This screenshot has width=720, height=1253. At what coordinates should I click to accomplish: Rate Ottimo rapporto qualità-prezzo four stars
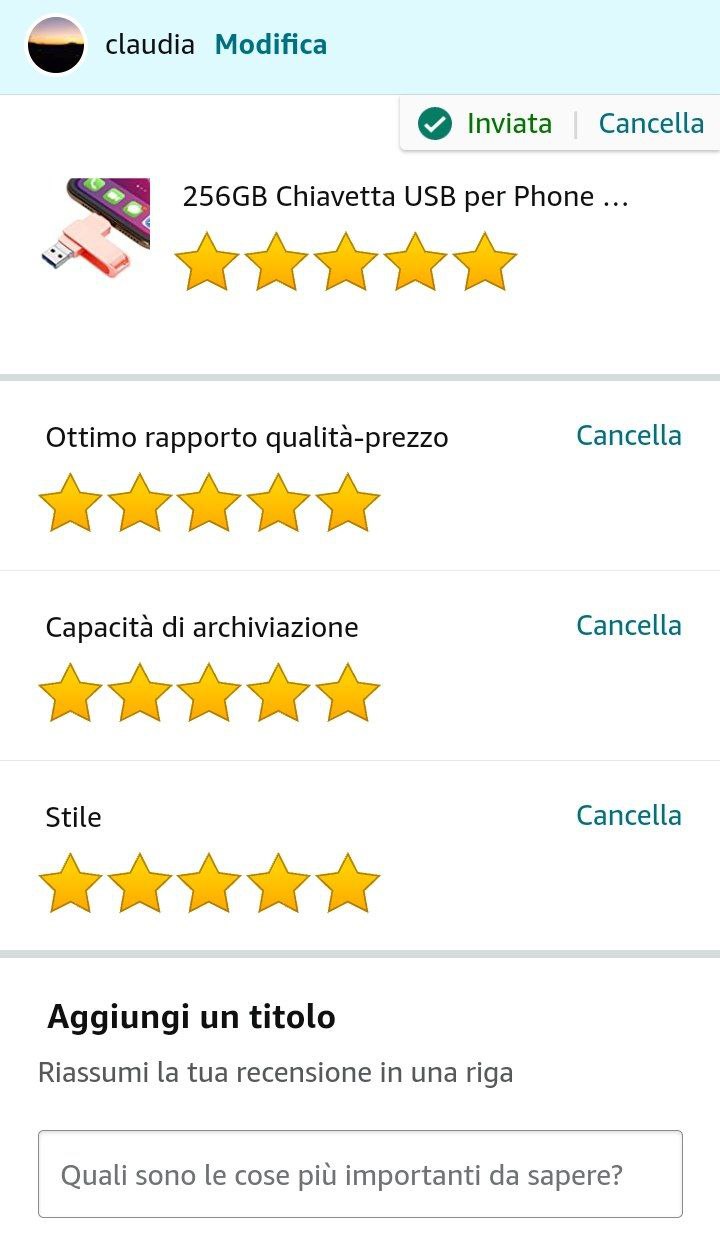click(279, 503)
